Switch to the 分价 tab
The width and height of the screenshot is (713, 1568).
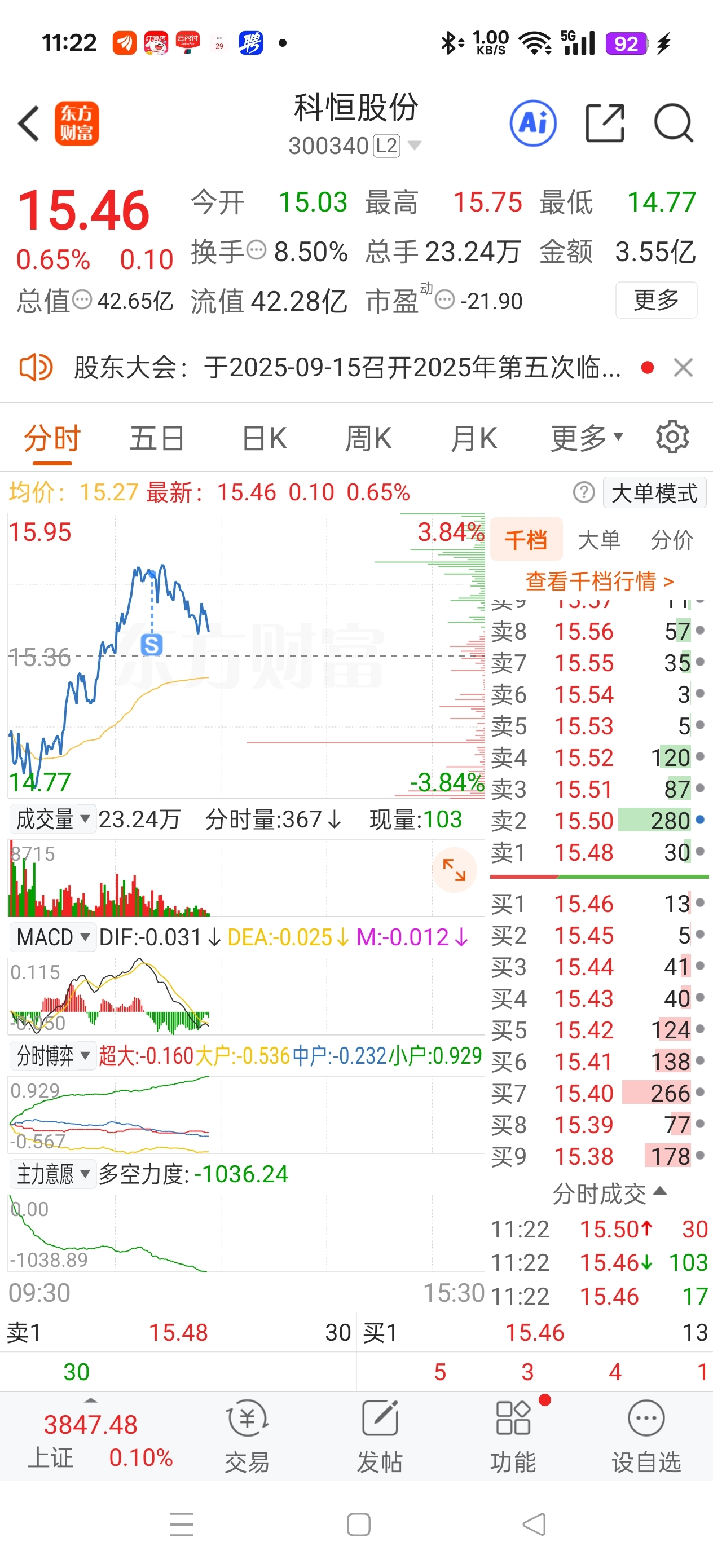click(672, 540)
